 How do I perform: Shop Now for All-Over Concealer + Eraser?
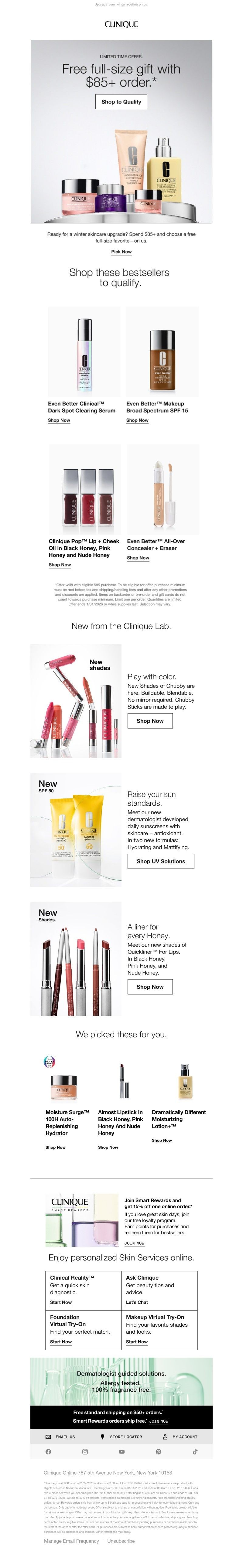(138, 558)
